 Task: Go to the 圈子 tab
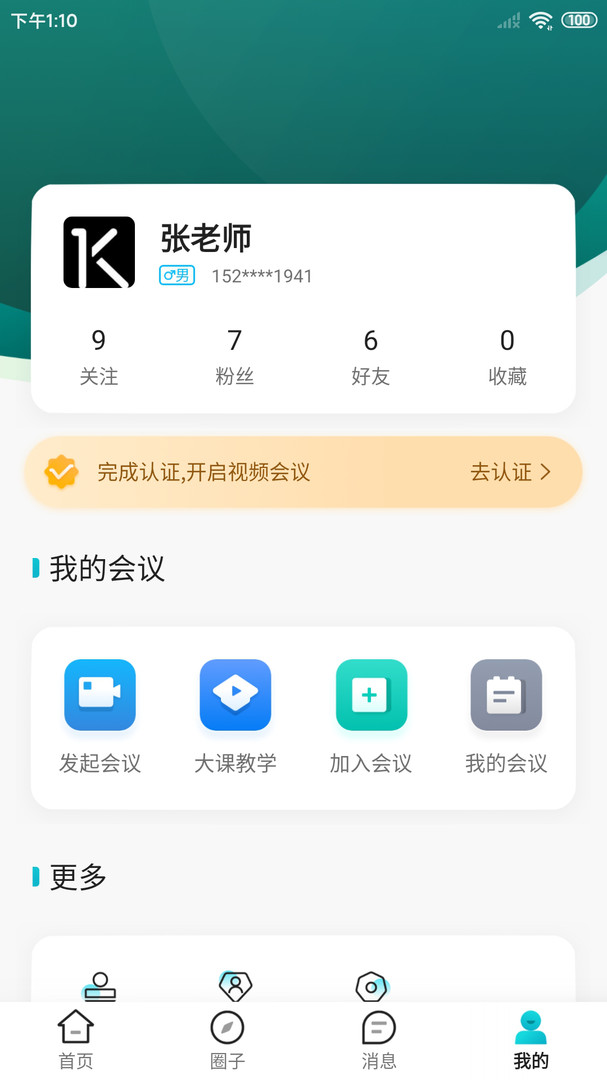tap(227, 1040)
